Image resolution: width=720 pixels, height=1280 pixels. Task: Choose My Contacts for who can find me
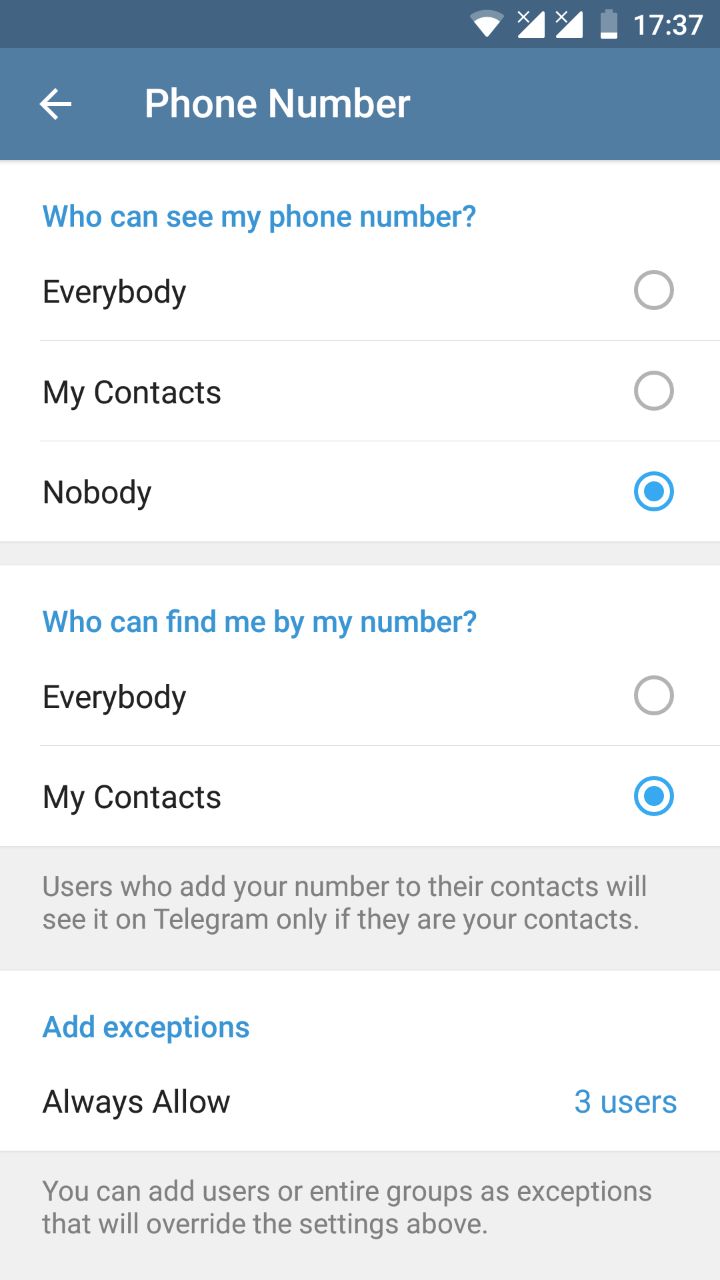653,797
